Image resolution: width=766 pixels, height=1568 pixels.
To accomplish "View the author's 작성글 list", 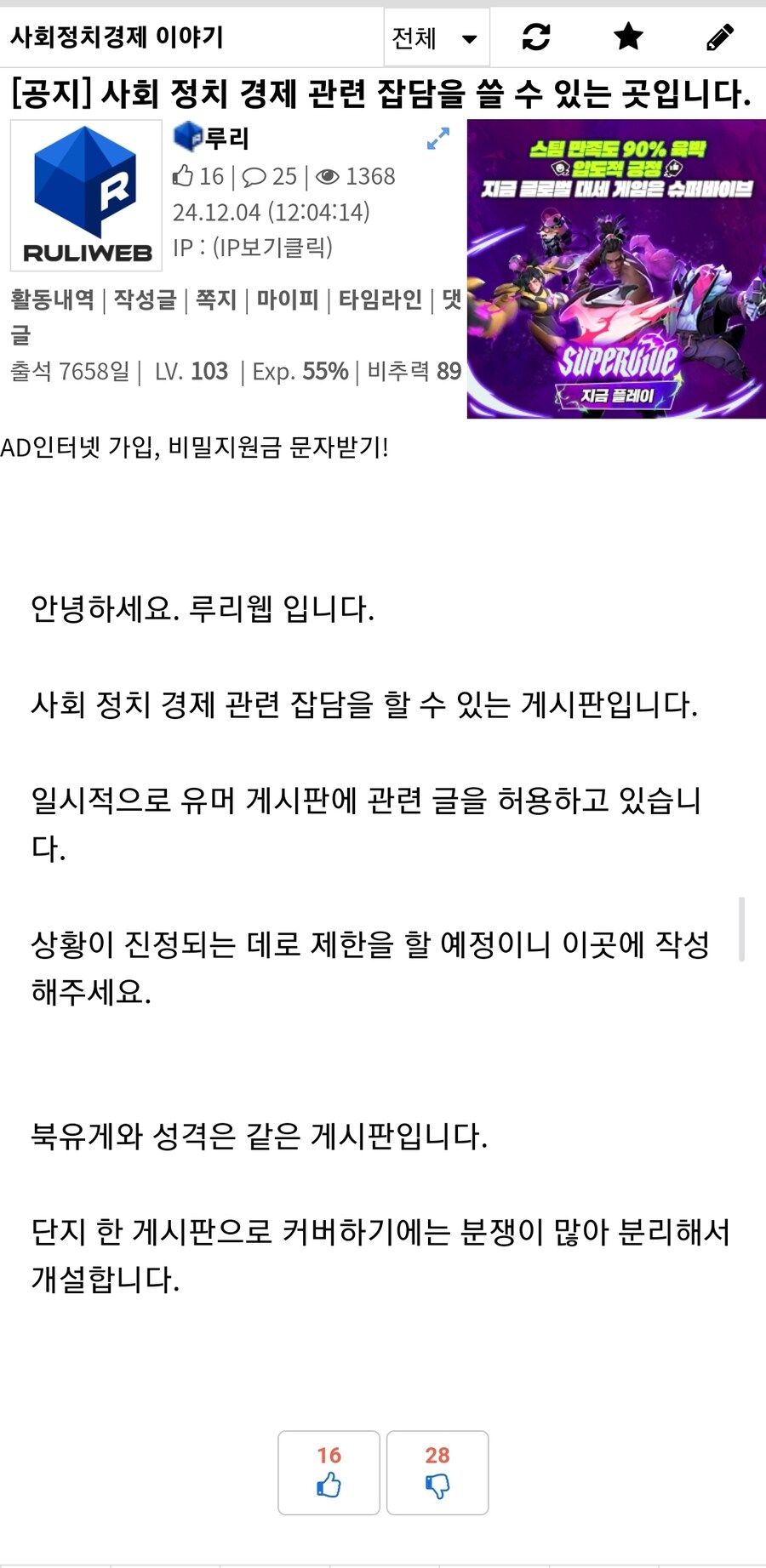I will click(x=145, y=299).
